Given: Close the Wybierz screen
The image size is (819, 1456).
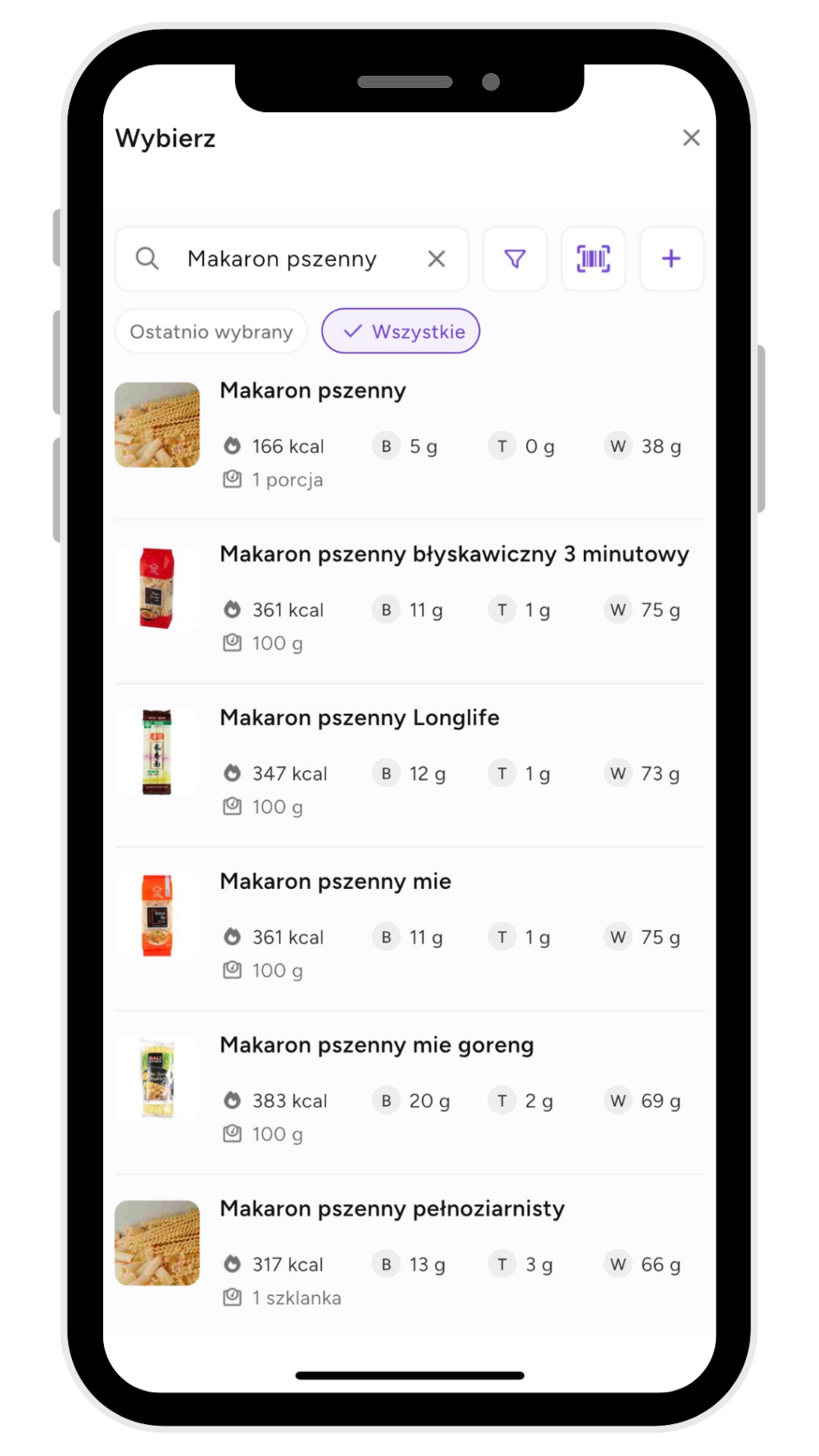Looking at the screenshot, I should (x=691, y=138).
